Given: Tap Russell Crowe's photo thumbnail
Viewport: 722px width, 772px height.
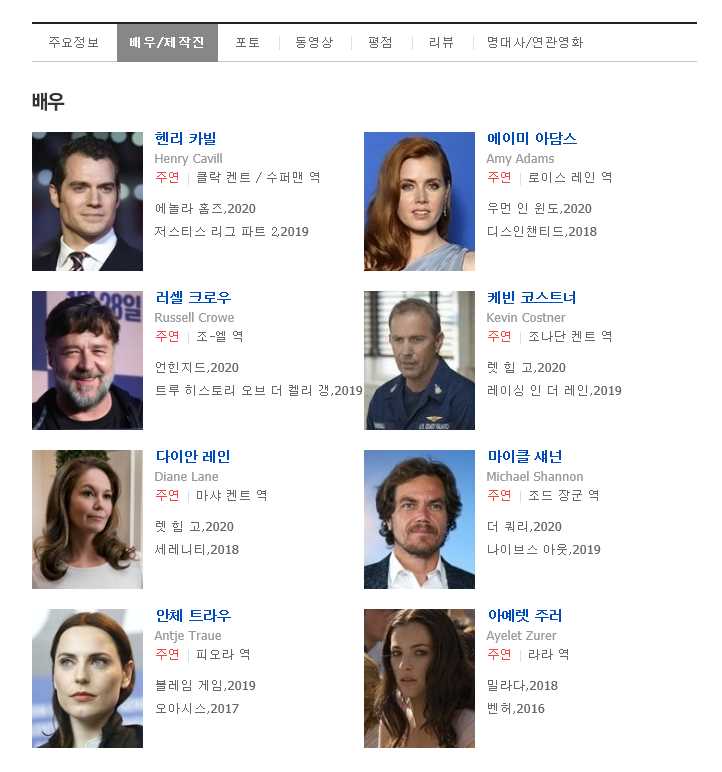Looking at the screenshot, I should point(87,360).
